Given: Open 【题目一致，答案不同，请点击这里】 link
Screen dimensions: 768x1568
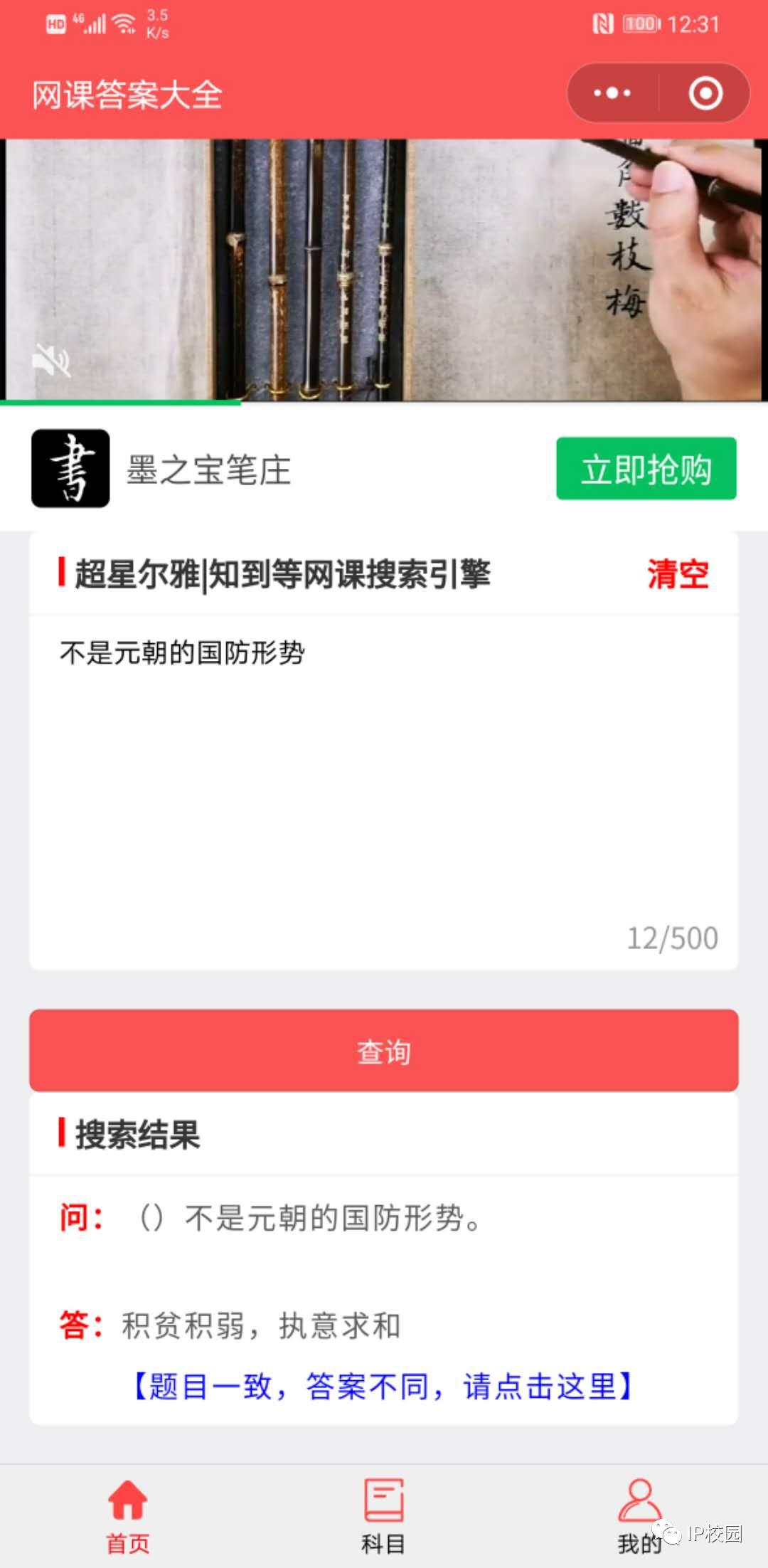Looking at the screenshot, I should [x=383, y=1386].
